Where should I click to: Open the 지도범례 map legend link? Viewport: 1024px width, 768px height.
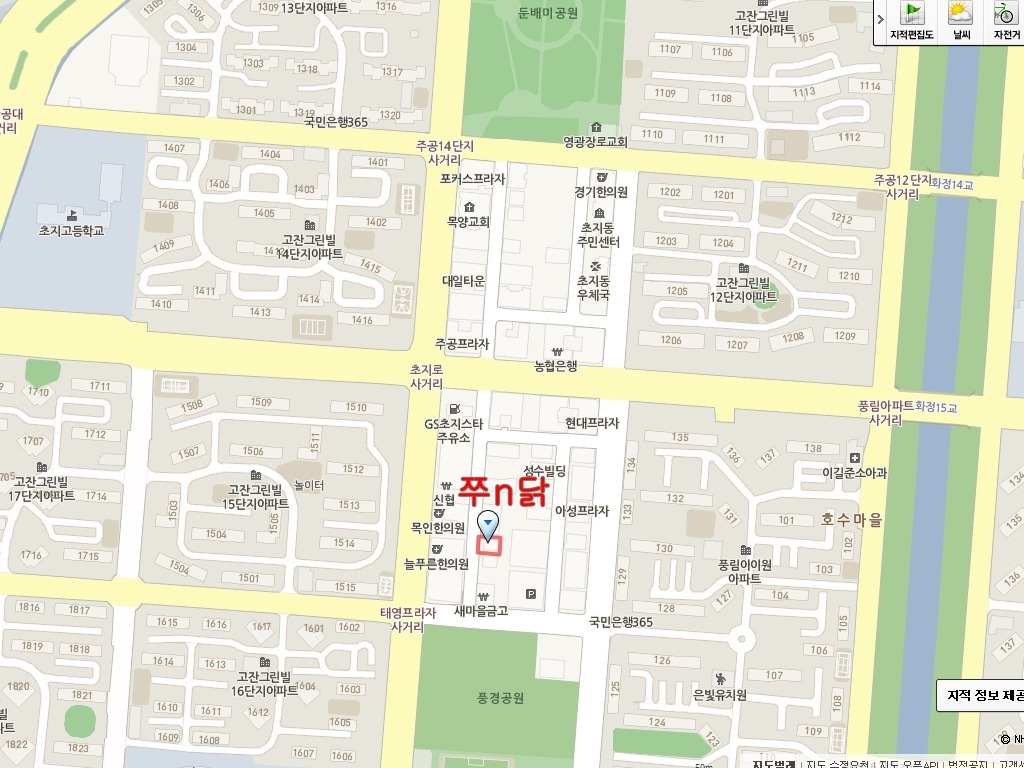773,764
